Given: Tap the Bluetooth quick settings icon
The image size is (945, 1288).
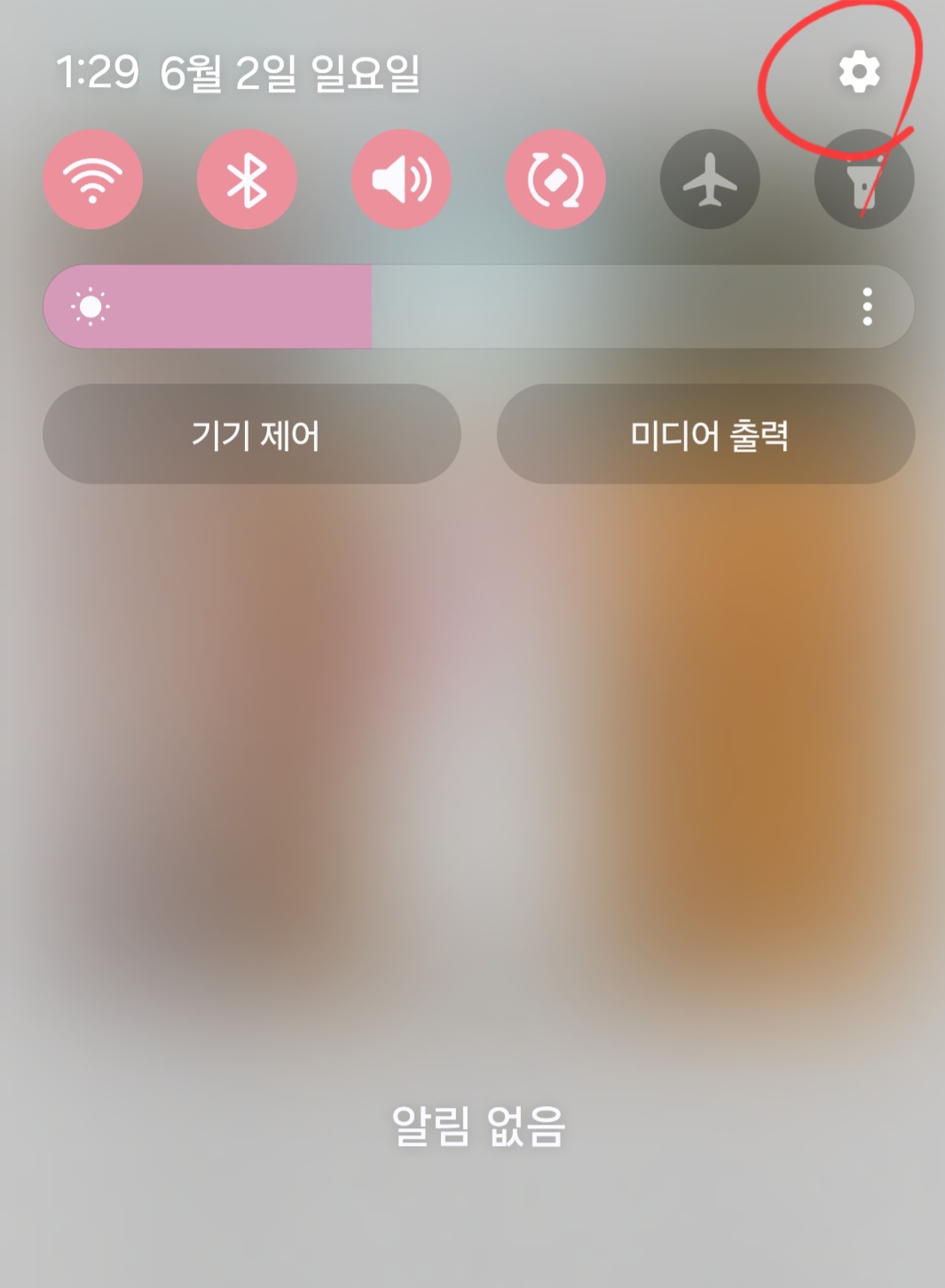Looking at the screenshot, I should point(247,178).
